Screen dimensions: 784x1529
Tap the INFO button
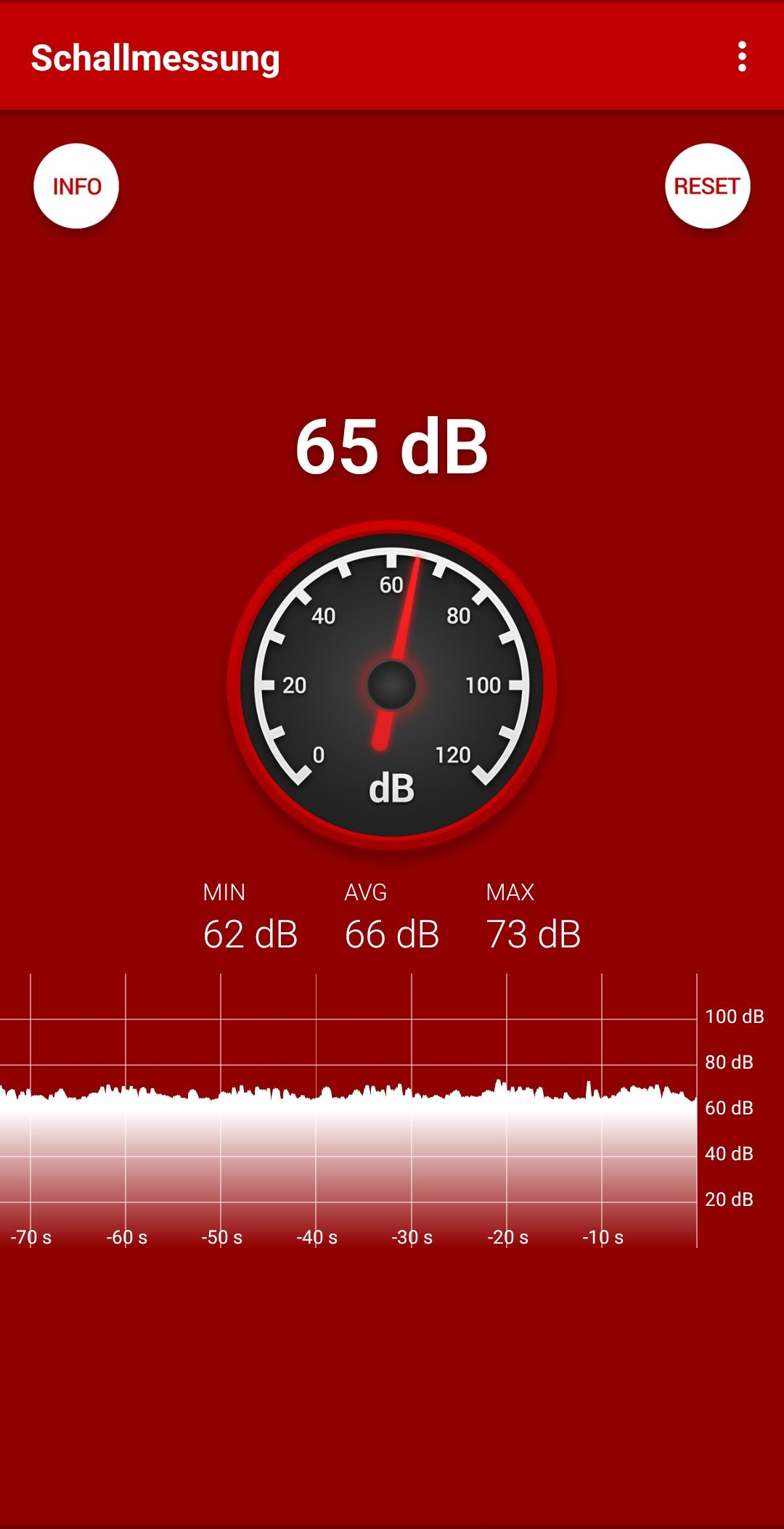76,186
